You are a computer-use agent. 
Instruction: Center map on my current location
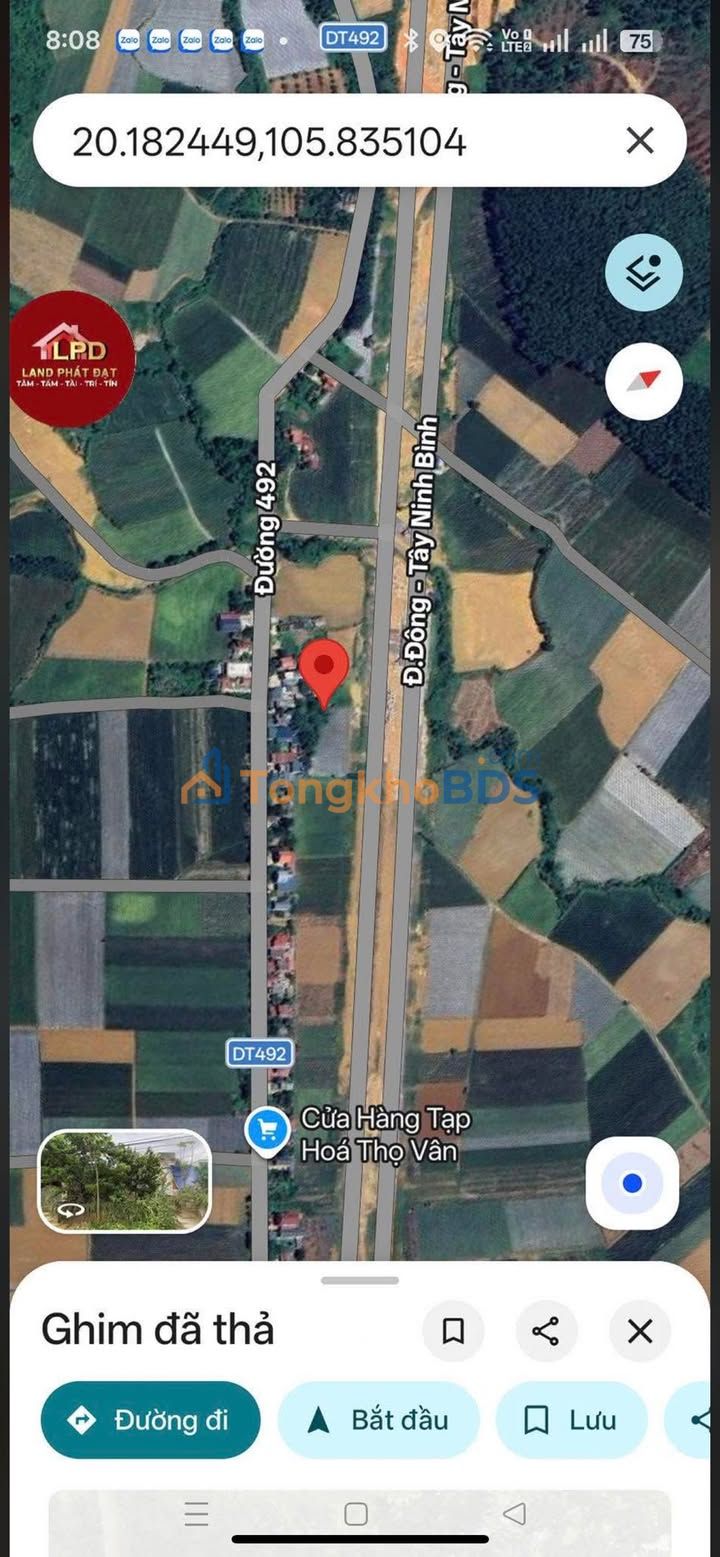[x=632, y=1183]
